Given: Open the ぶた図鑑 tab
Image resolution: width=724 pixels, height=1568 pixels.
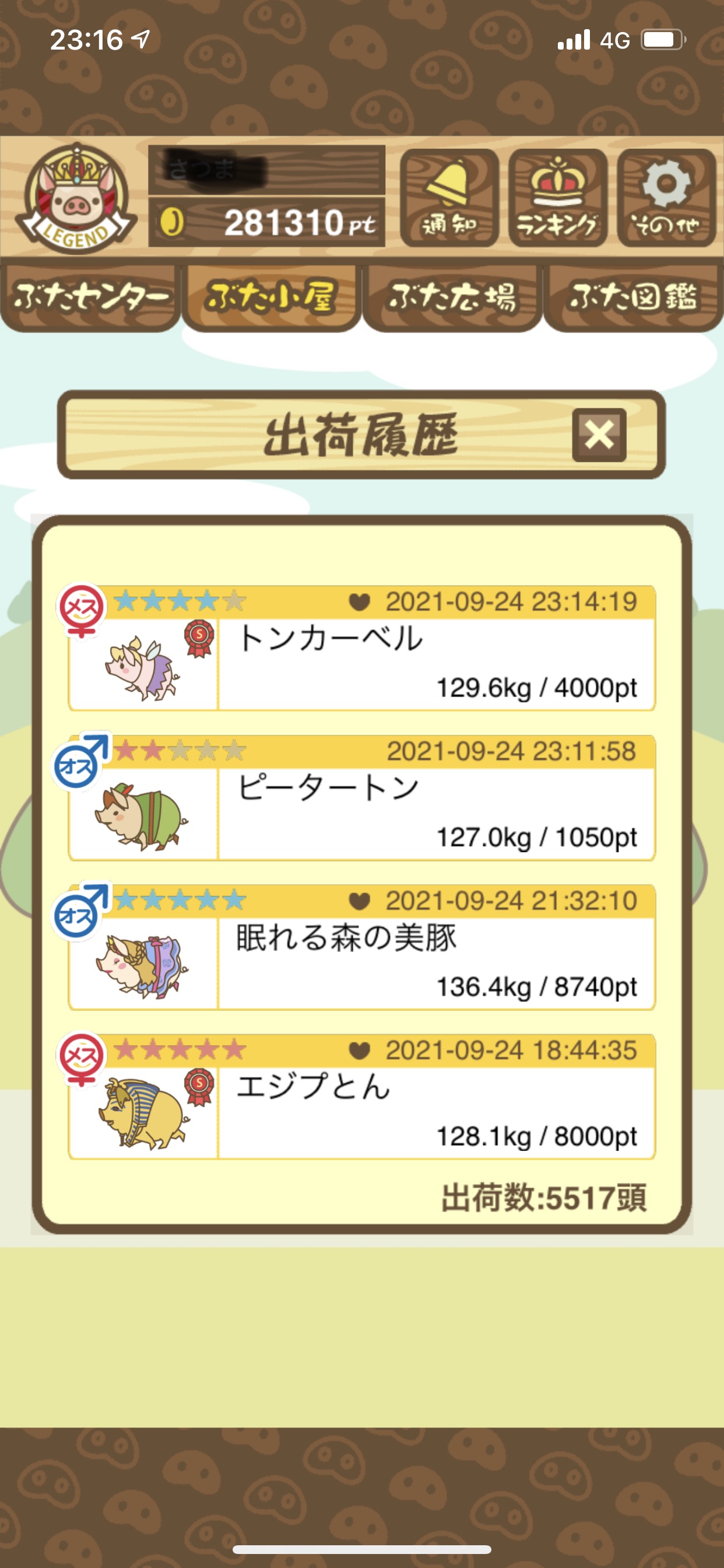Looking at the screenshot, I should click(633, 297).
